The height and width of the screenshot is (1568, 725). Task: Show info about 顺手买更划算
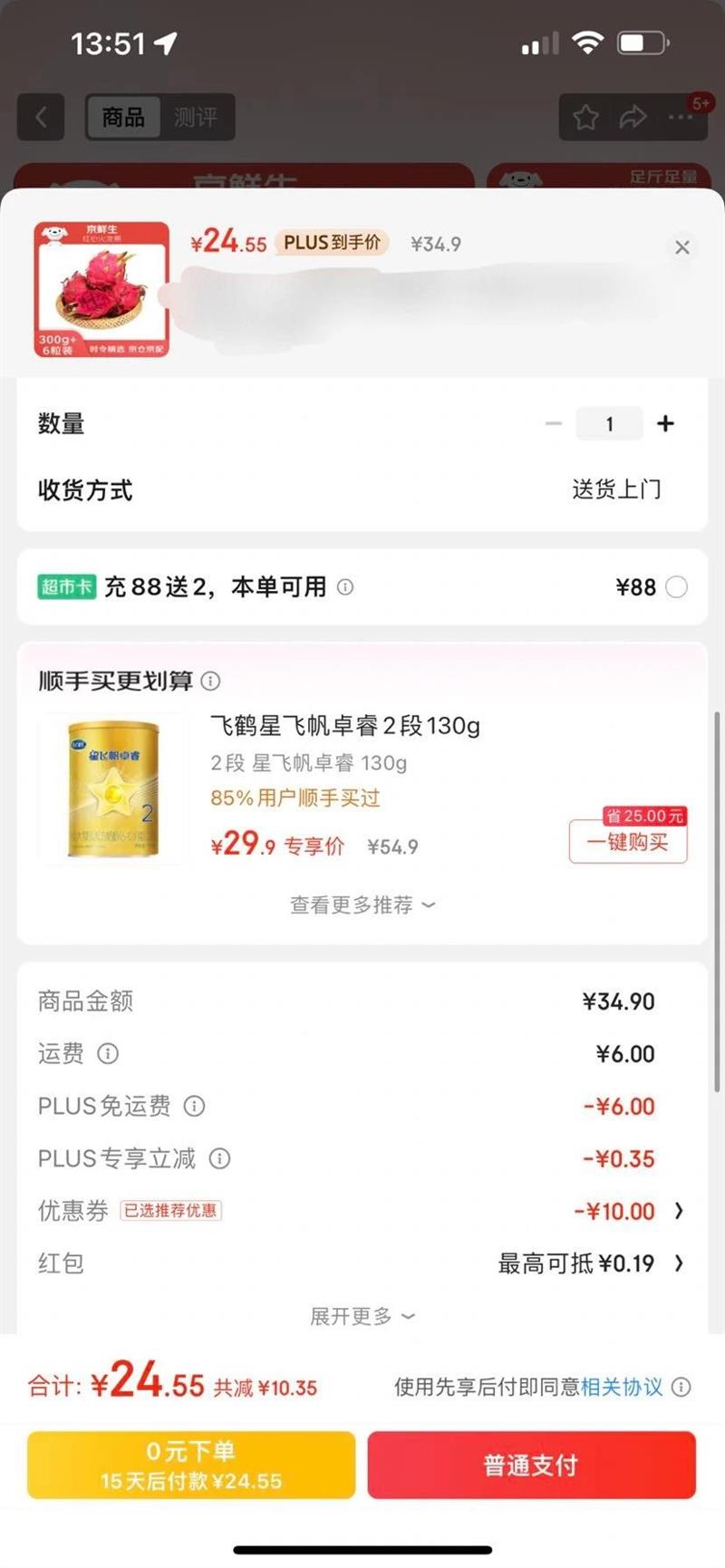210,681
